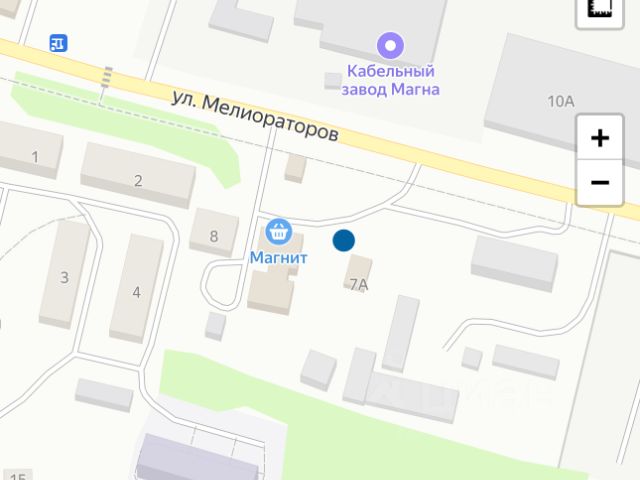
Task: Open the Магнит store marker
Action: (x=279, y=233)
